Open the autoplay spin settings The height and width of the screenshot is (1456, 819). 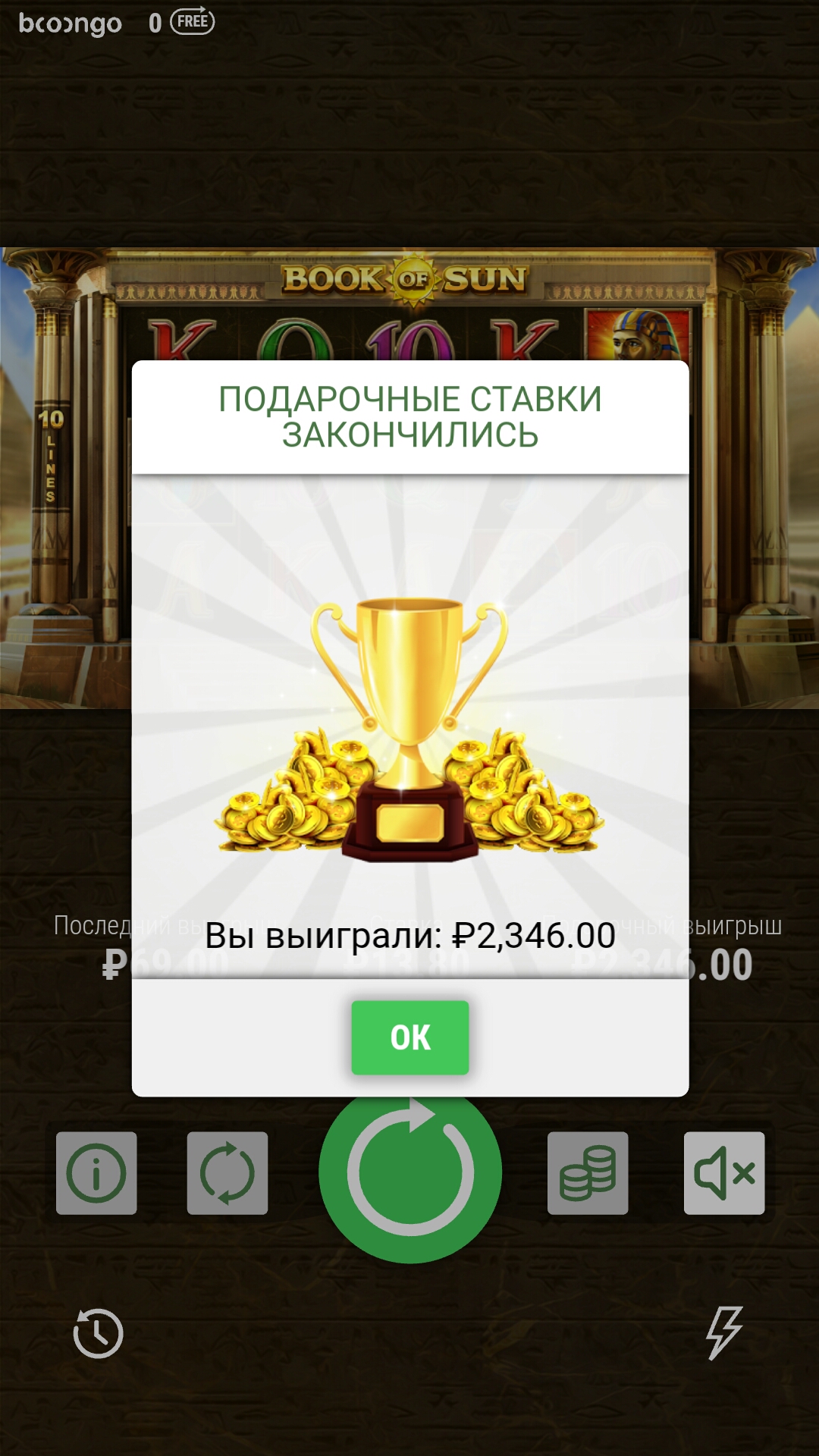coord(227,1173)
